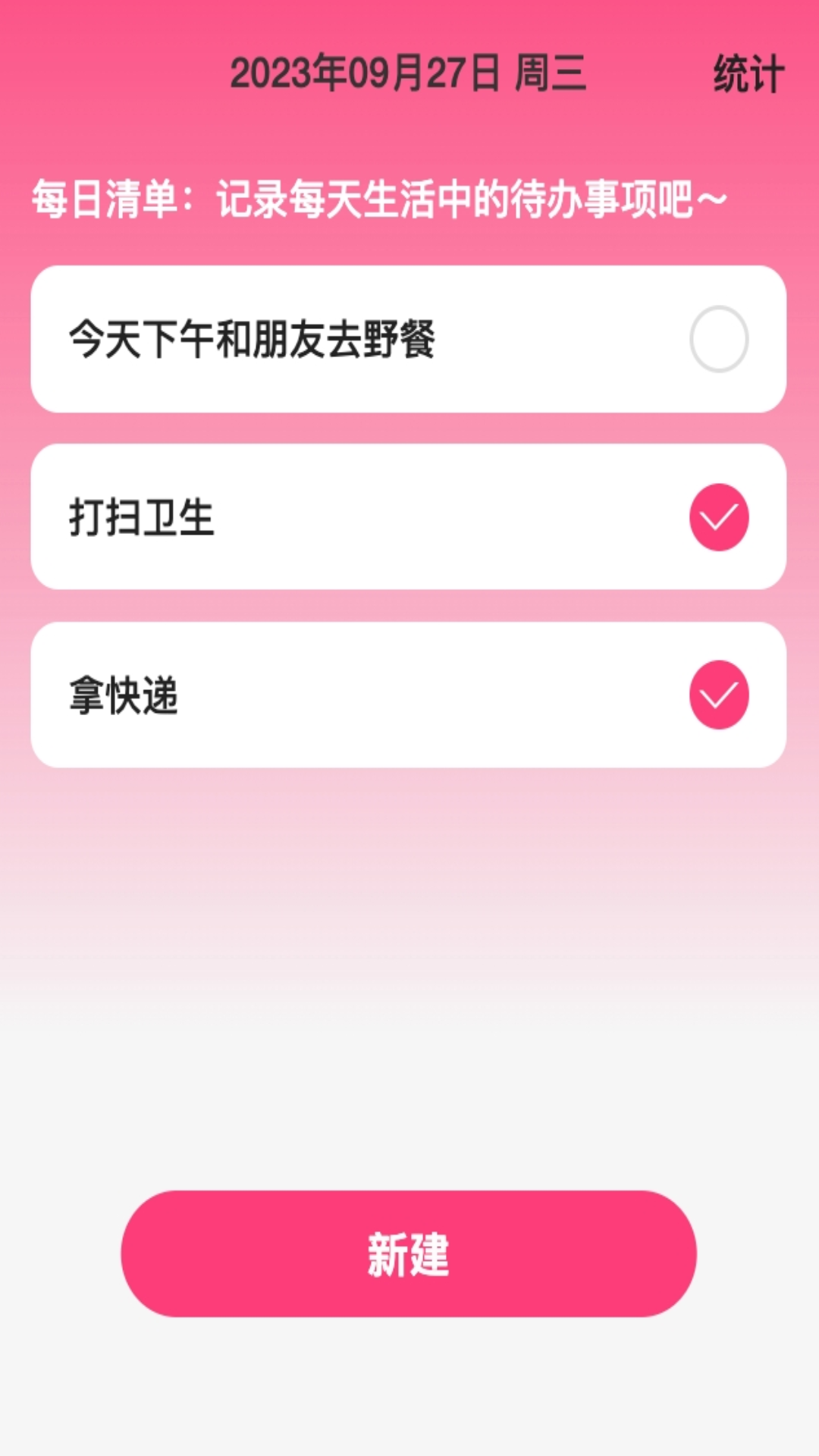Screen dimensions: 819x1456
Task: Uncheck the 拿快递 task
Action: pyautogui.click(x=718, y=695)
